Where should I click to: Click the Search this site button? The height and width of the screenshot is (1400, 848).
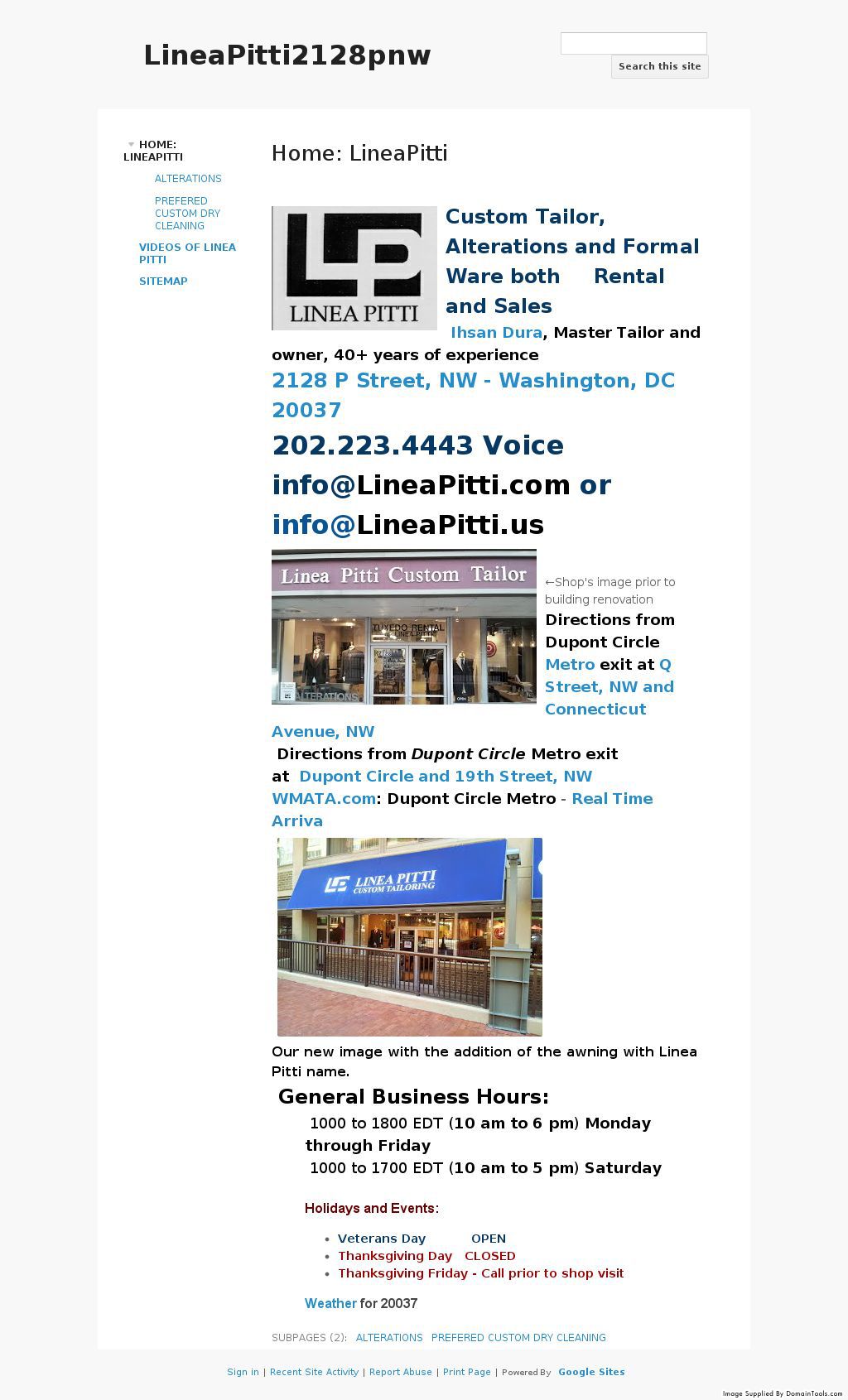[659, 66]
